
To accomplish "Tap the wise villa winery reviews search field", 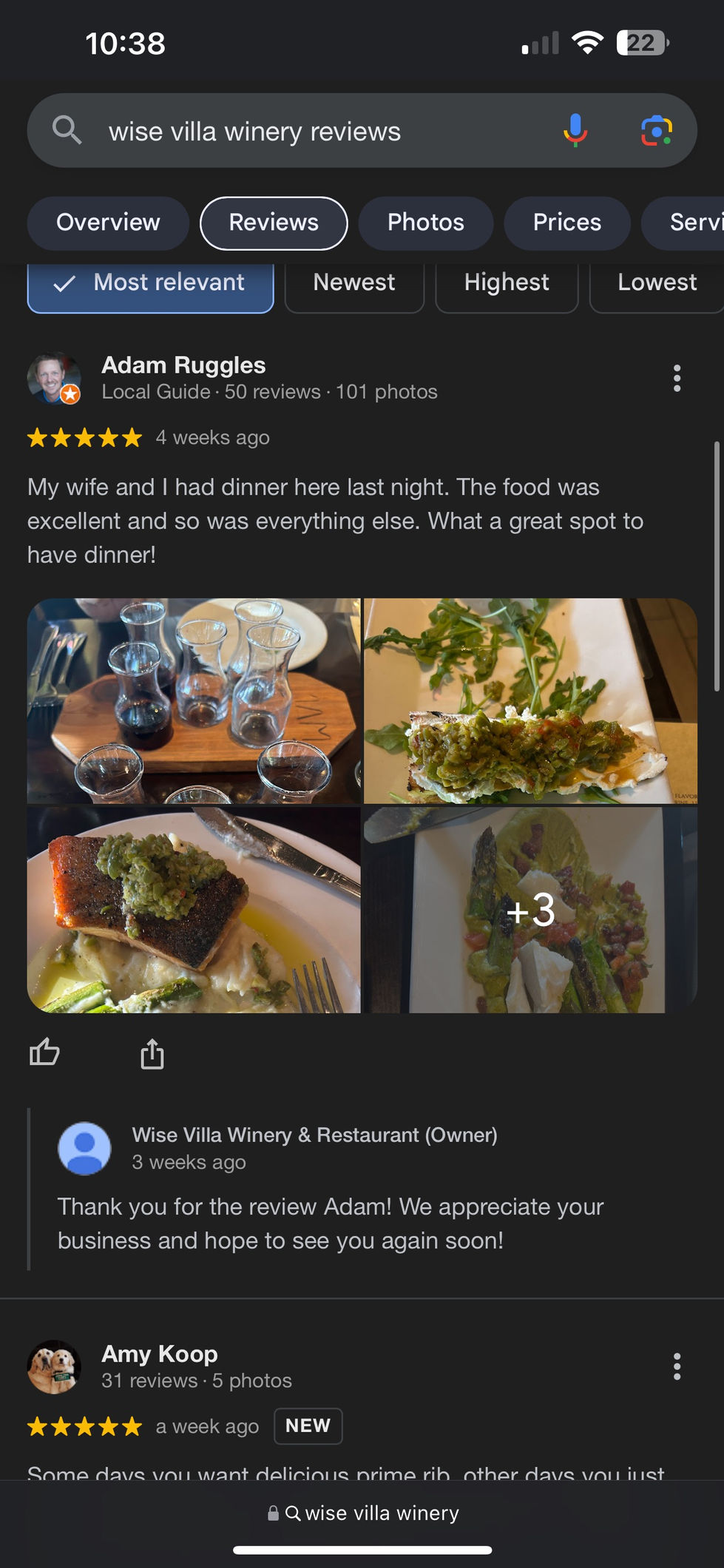I will point(296,132).
